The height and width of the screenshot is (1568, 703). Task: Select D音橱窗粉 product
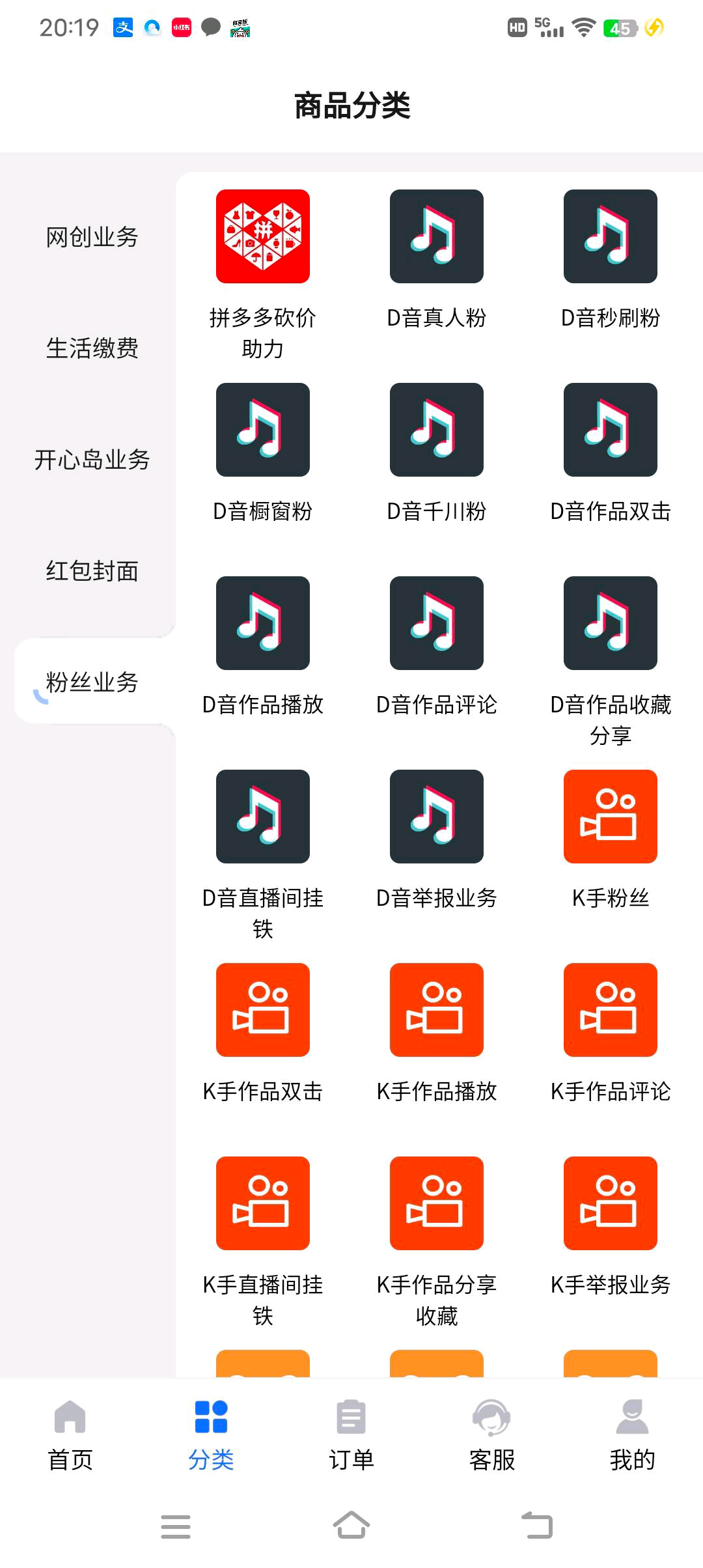pos(263,454)
